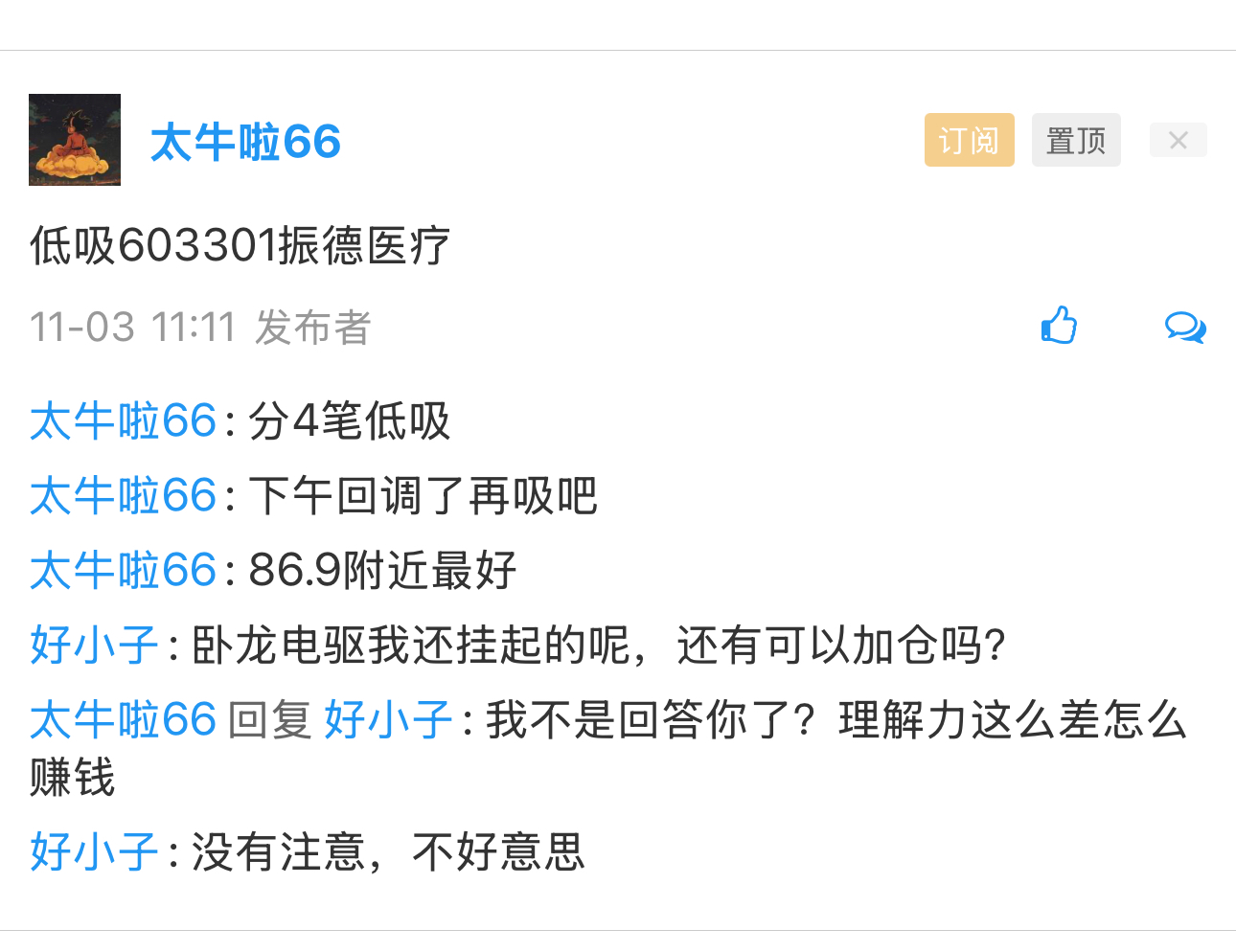Tap 好小子 name in the 回复 line
This screenshot has height=952, width=1236.
pyautogui.click(x=388, y=719)
